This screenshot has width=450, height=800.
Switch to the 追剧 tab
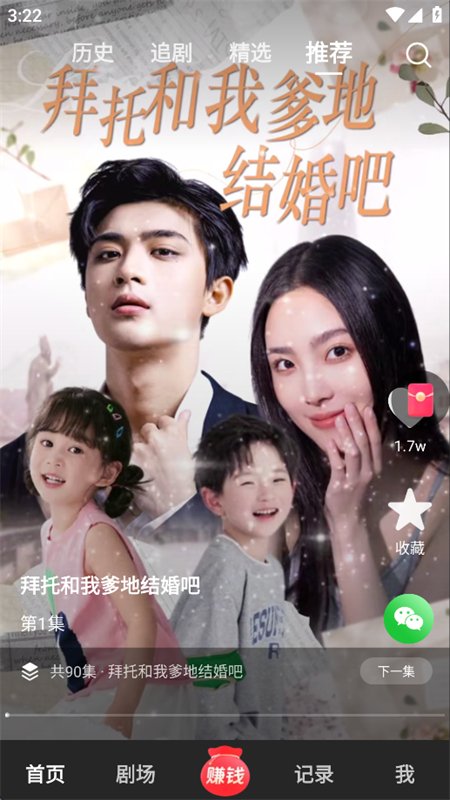(x=171, y=53)
